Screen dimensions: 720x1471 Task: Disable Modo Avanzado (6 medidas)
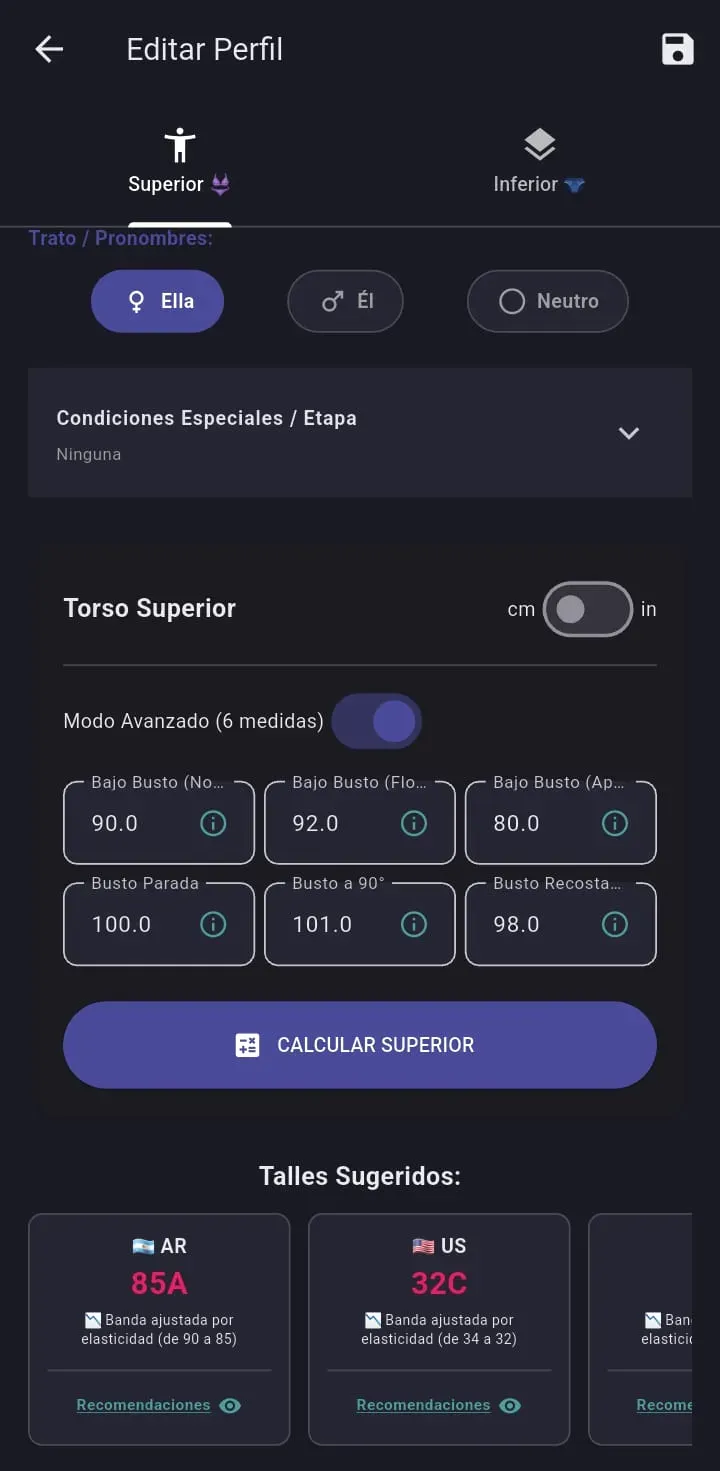[377, 720]
